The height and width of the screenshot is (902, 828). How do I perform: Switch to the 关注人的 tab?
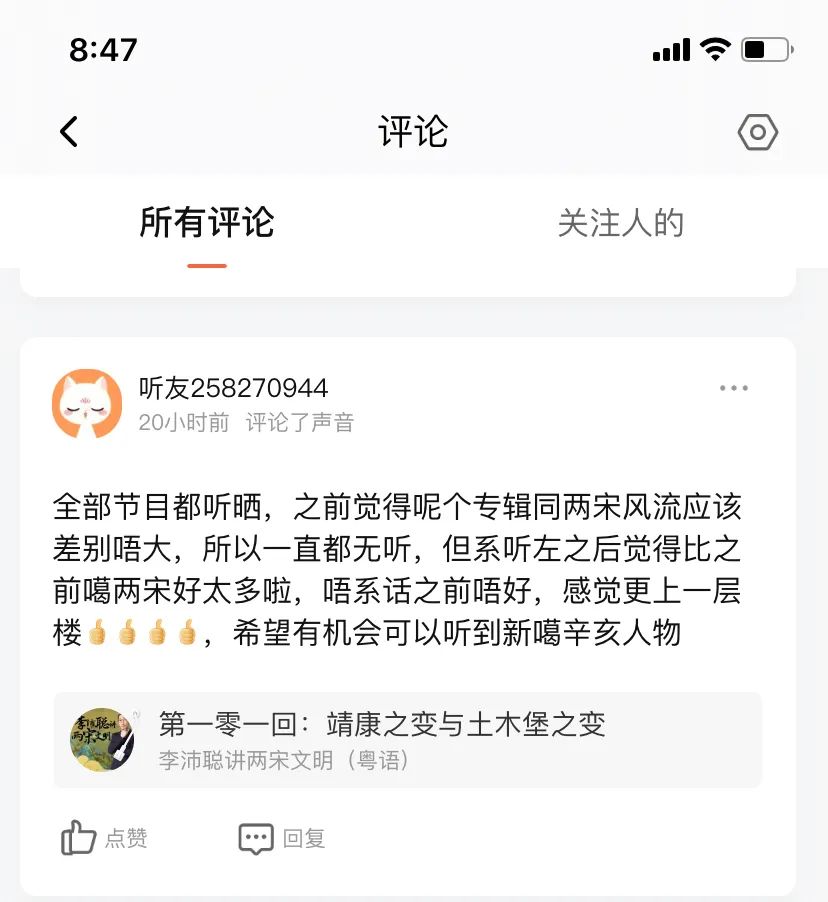tap(621, 223)
